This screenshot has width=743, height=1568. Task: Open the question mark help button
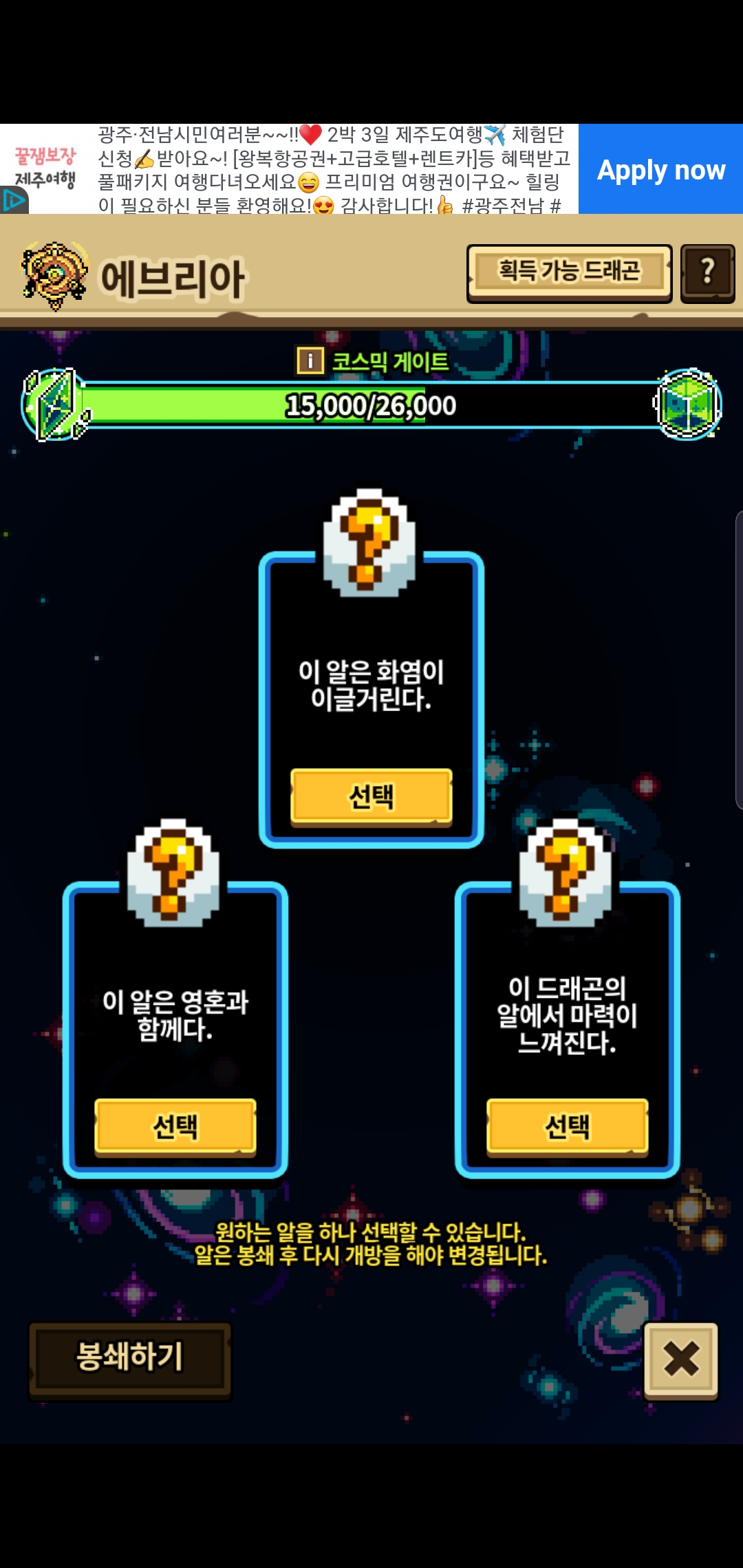tap(707, 272)
